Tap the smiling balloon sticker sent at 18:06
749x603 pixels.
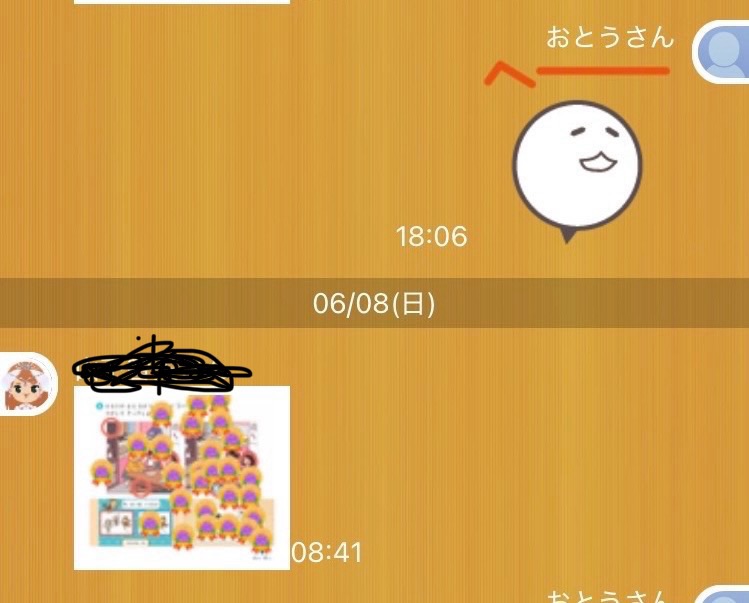coord(576,165)
